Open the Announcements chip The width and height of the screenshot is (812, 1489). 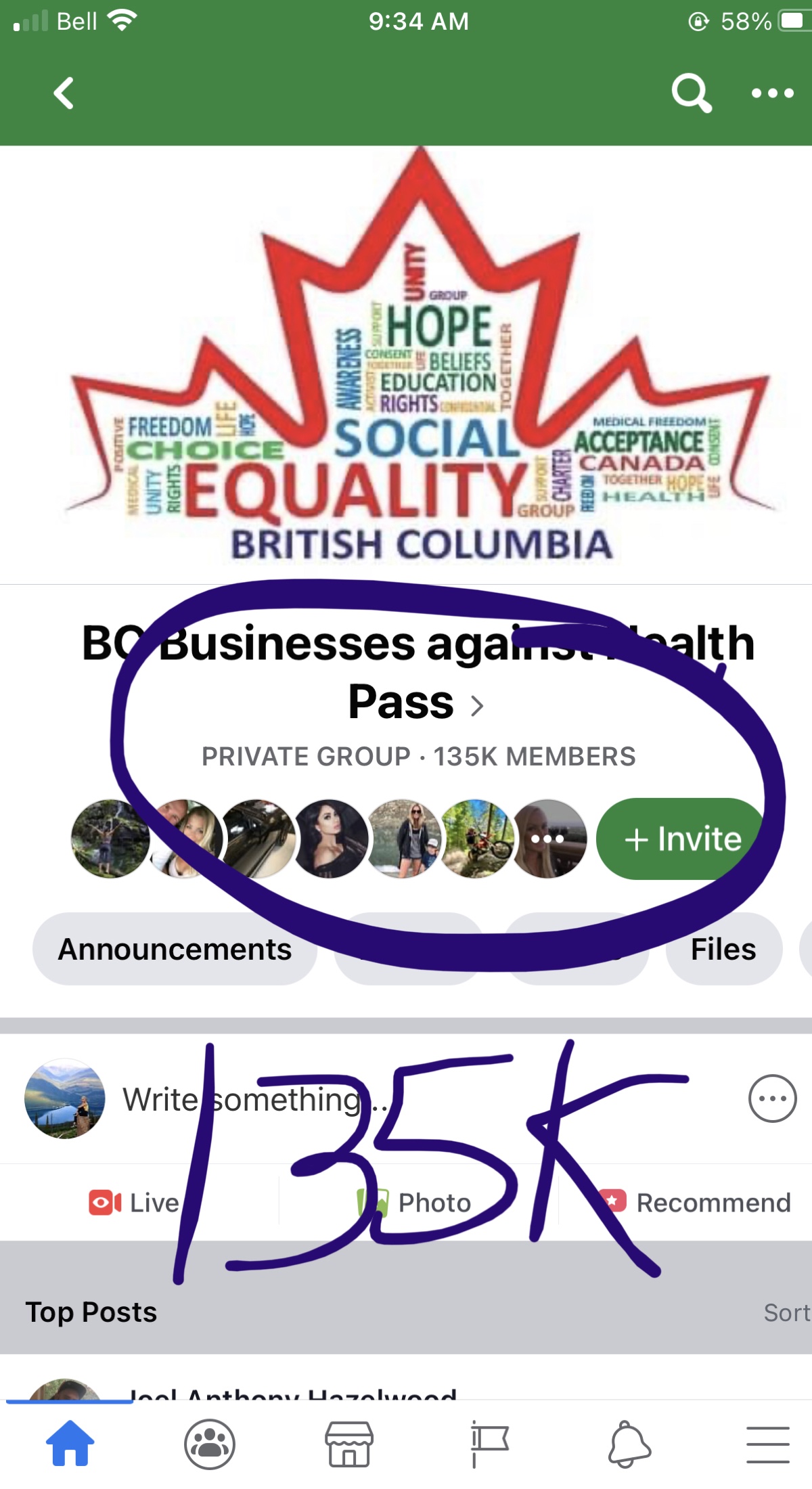pos(175,949)
